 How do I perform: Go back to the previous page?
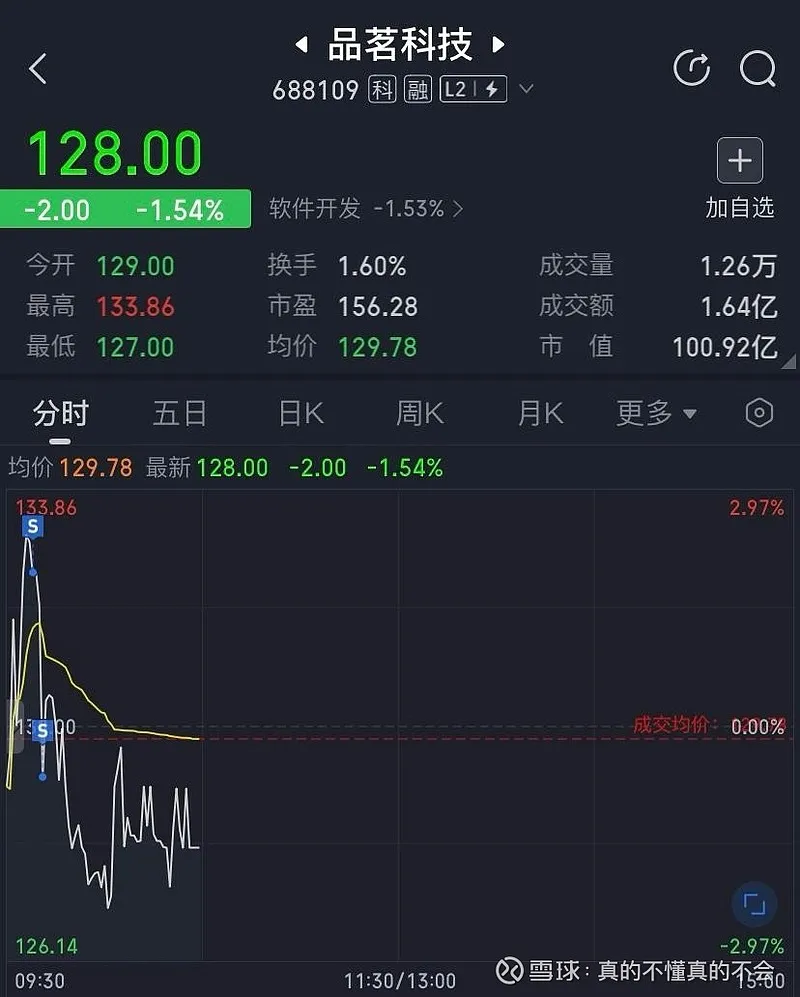[38, 69]
